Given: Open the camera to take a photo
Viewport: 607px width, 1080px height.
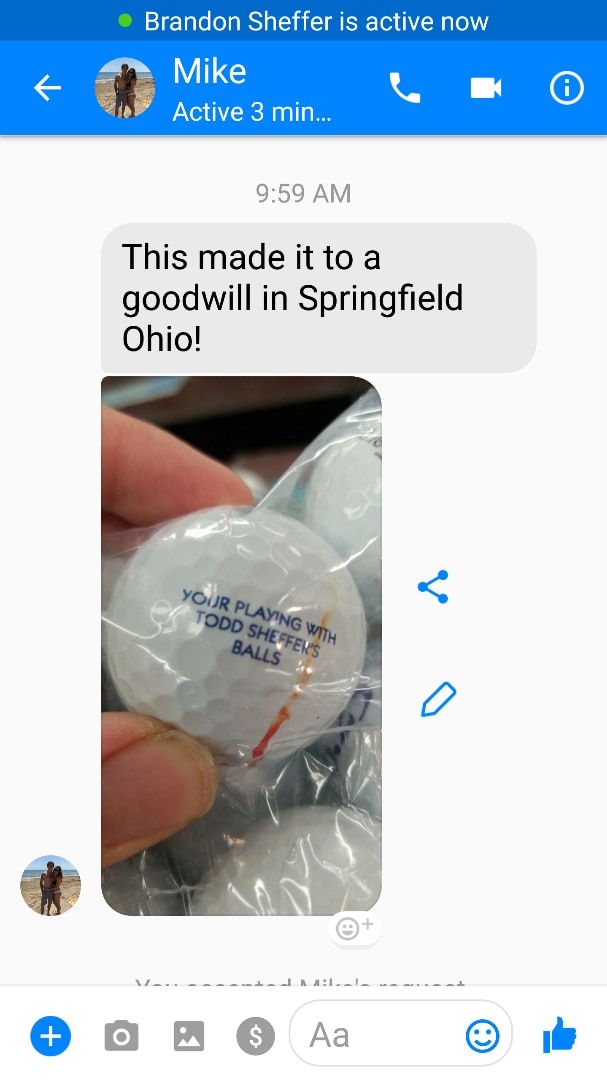Looking at the screenshot, I should 121,1036.
